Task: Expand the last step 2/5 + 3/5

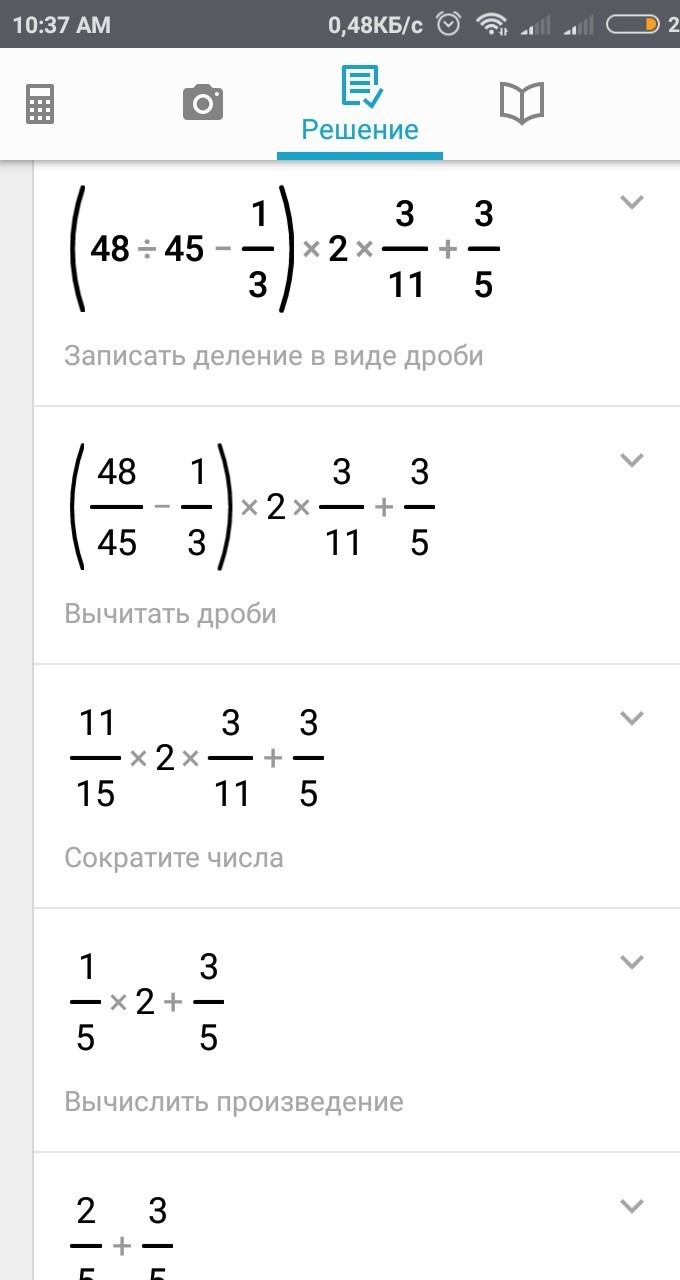Action: point(631,1206)
